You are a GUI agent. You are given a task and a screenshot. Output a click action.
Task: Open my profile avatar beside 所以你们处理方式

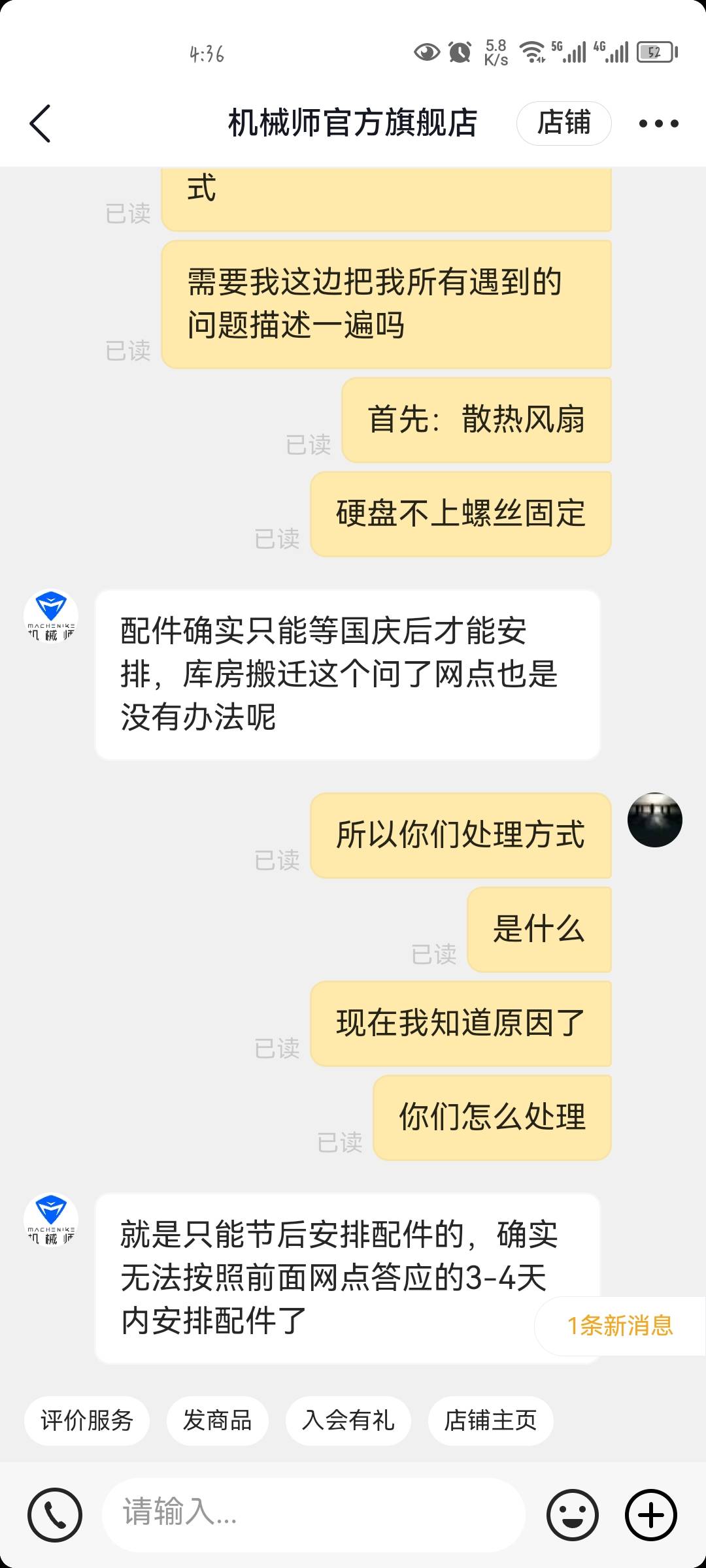click(x=654, y=820)
